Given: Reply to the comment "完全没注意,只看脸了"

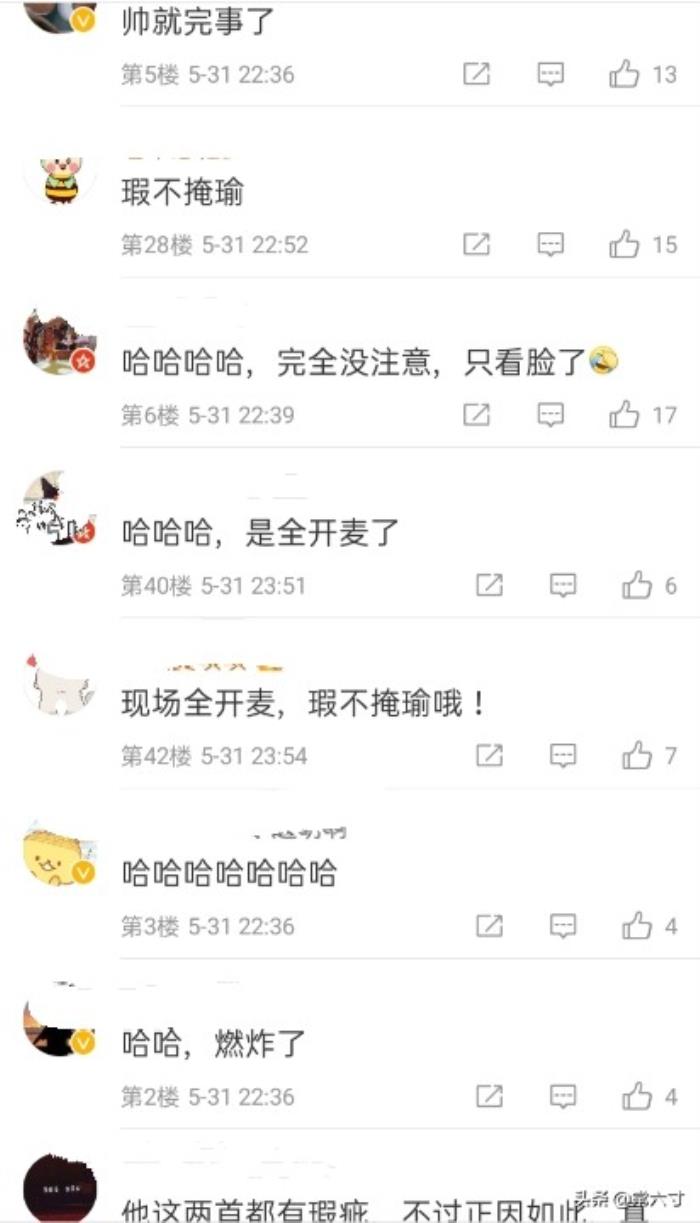Looking at the screenshot, I should pos(551,414).
